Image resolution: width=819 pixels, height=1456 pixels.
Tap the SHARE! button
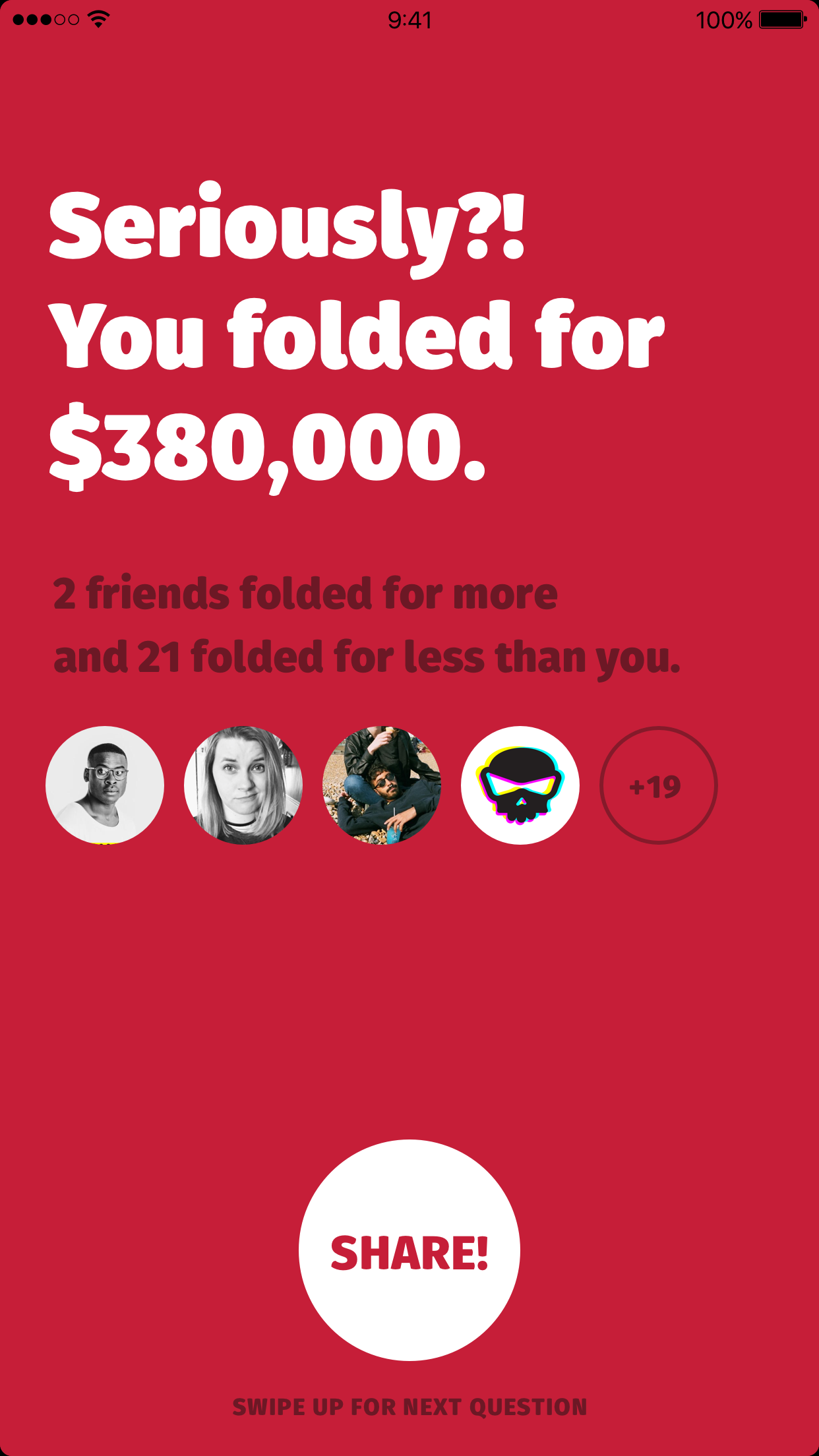[x=409, y=1250]
